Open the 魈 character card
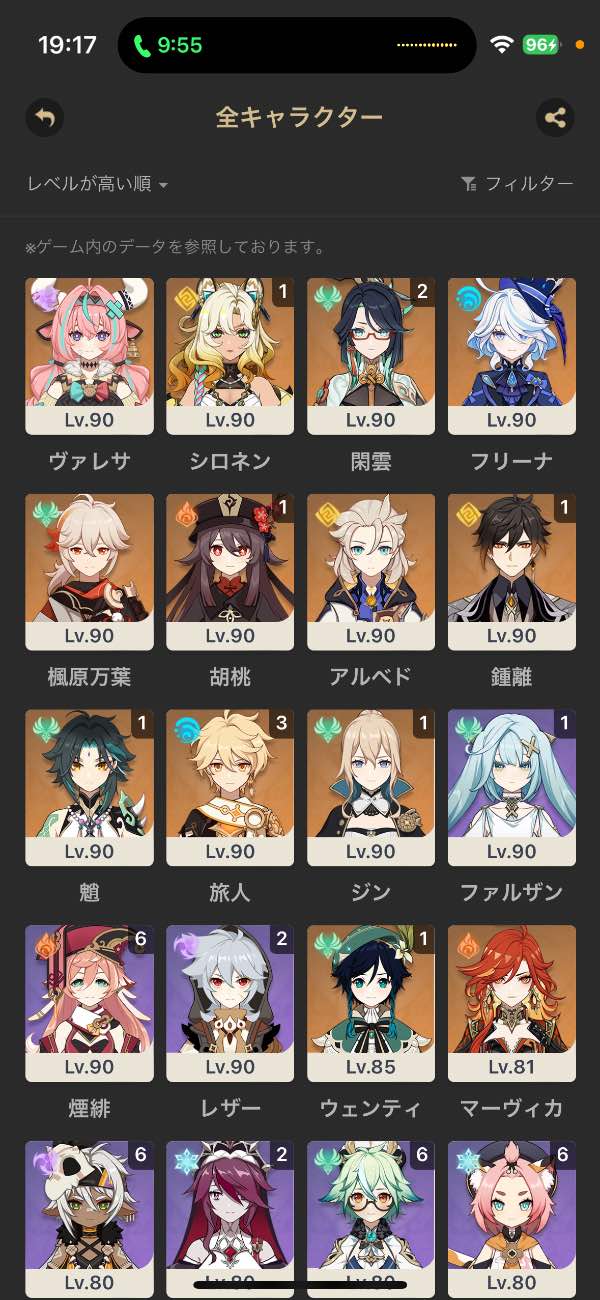Viewport: 600px width, 1300px height. [x=89, y=787]
